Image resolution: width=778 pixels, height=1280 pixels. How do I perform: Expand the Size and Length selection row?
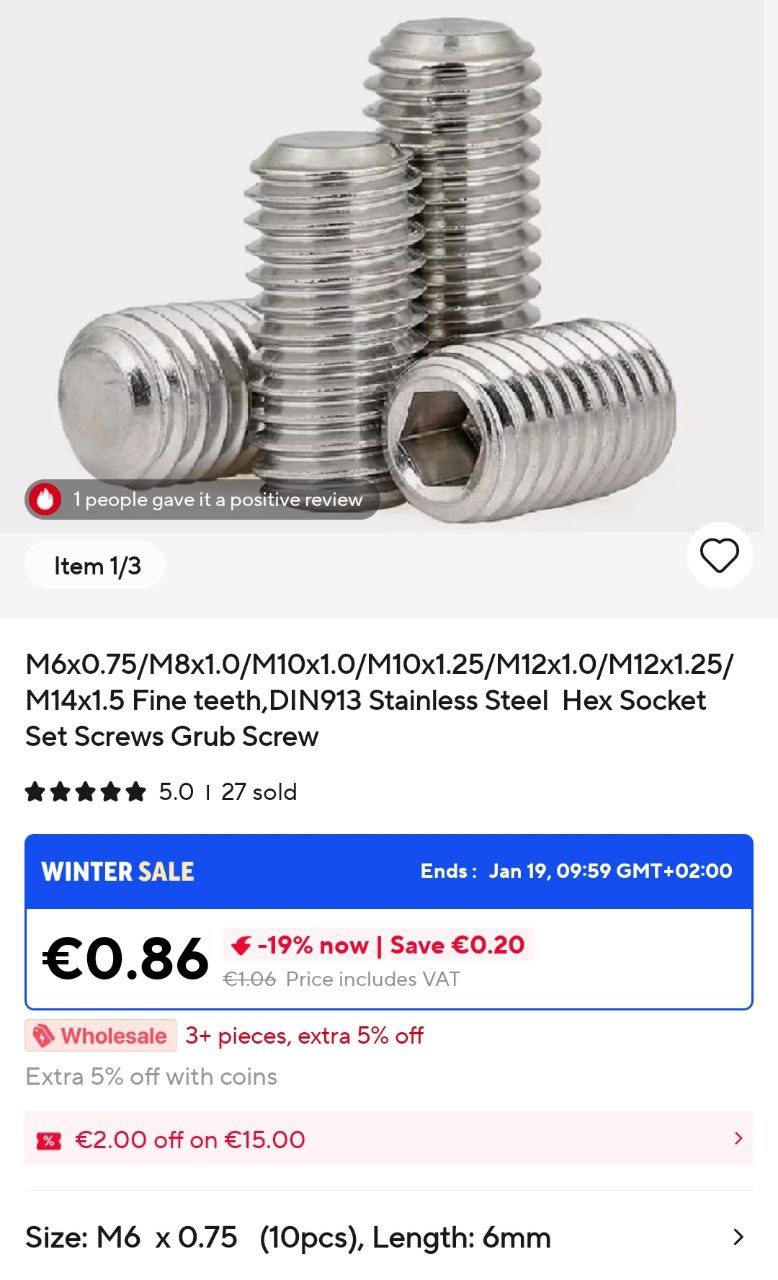pyautogui.click(x=389, y=1237)
